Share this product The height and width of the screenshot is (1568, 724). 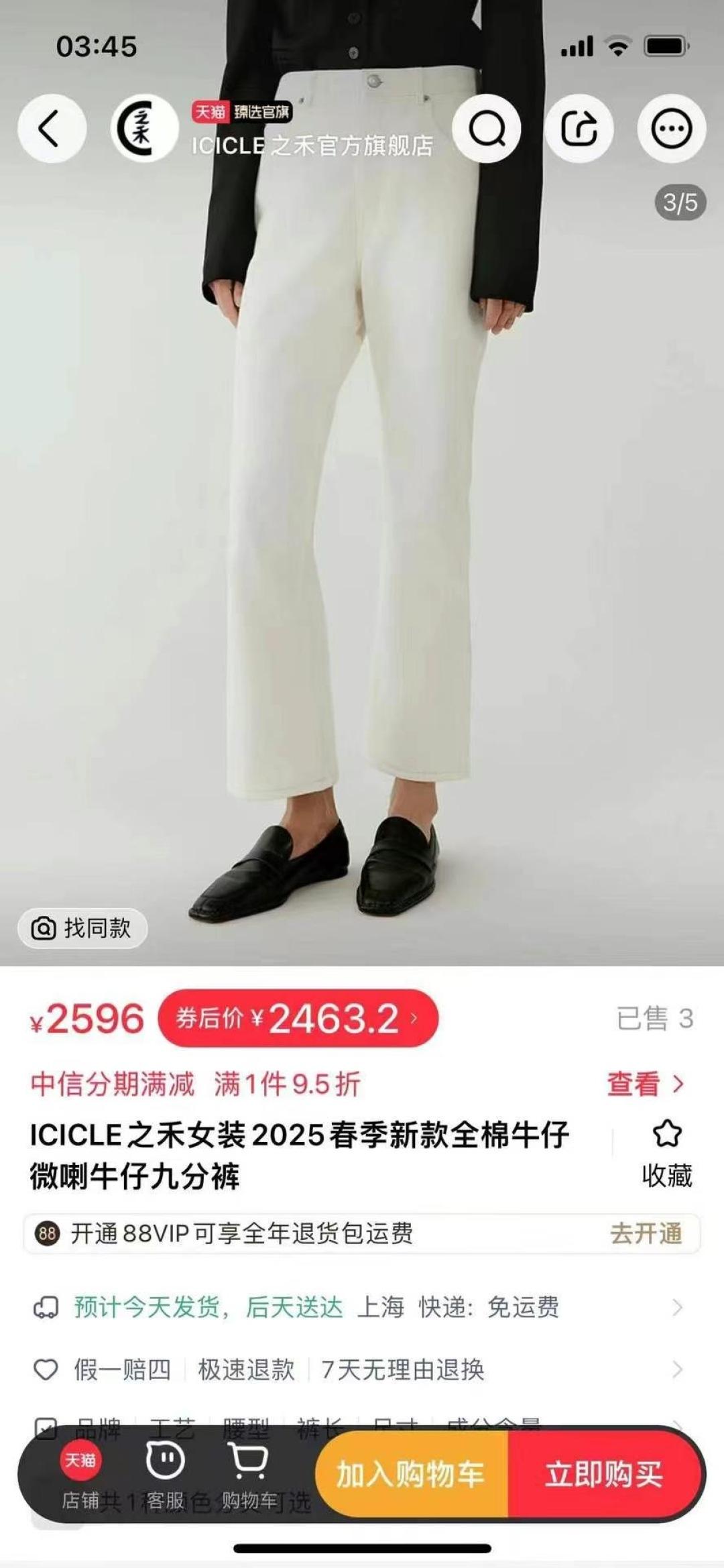[579, 129]
